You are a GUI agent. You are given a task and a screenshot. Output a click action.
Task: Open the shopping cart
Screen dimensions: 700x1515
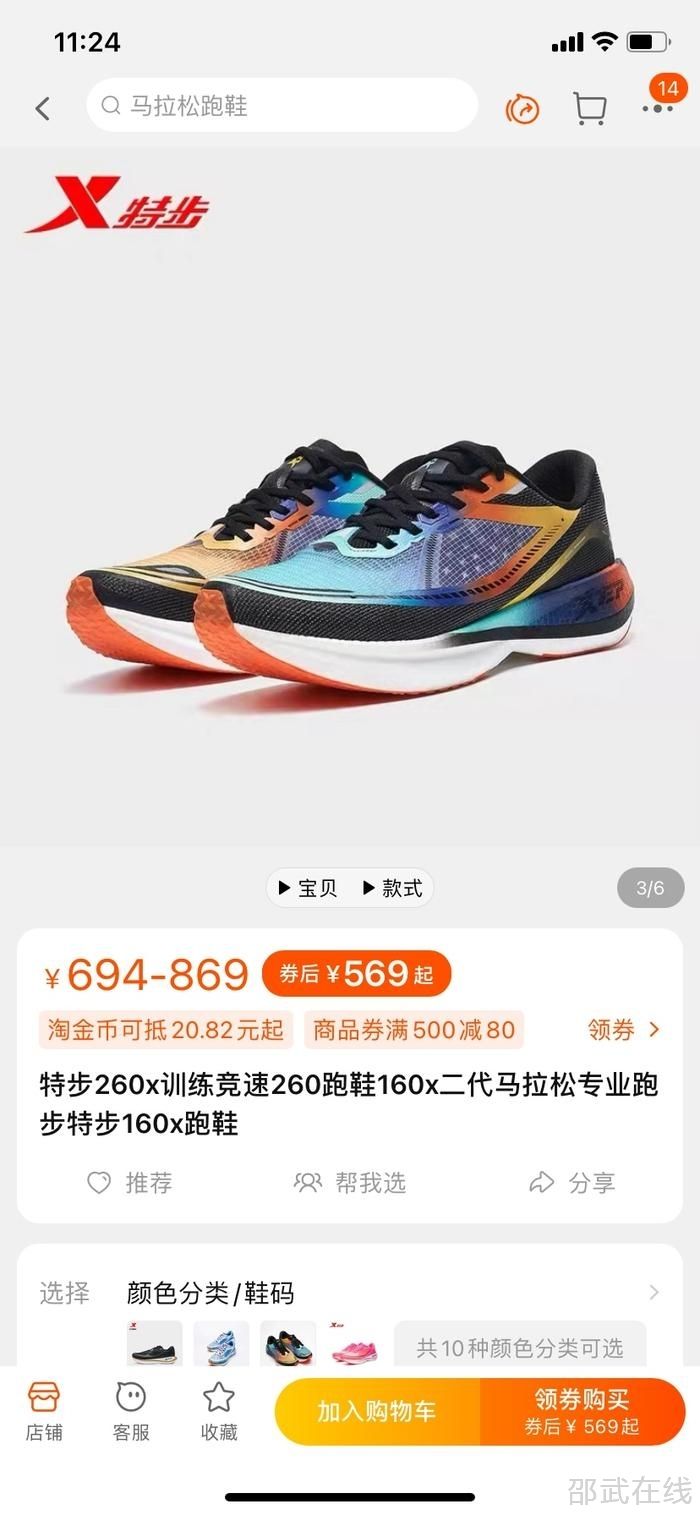[x=590, y=108]
